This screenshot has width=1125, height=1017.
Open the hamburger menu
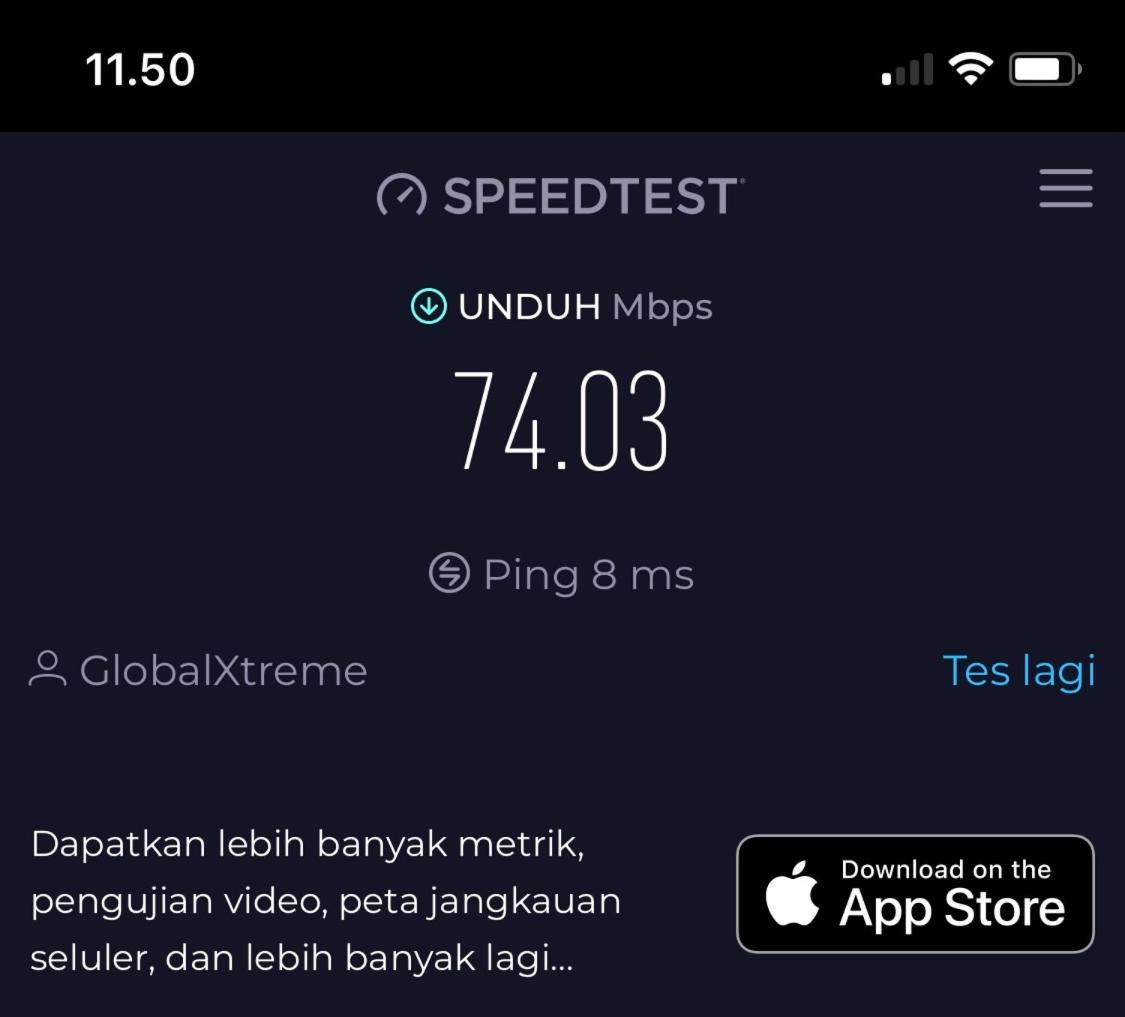coord(1065,188)
